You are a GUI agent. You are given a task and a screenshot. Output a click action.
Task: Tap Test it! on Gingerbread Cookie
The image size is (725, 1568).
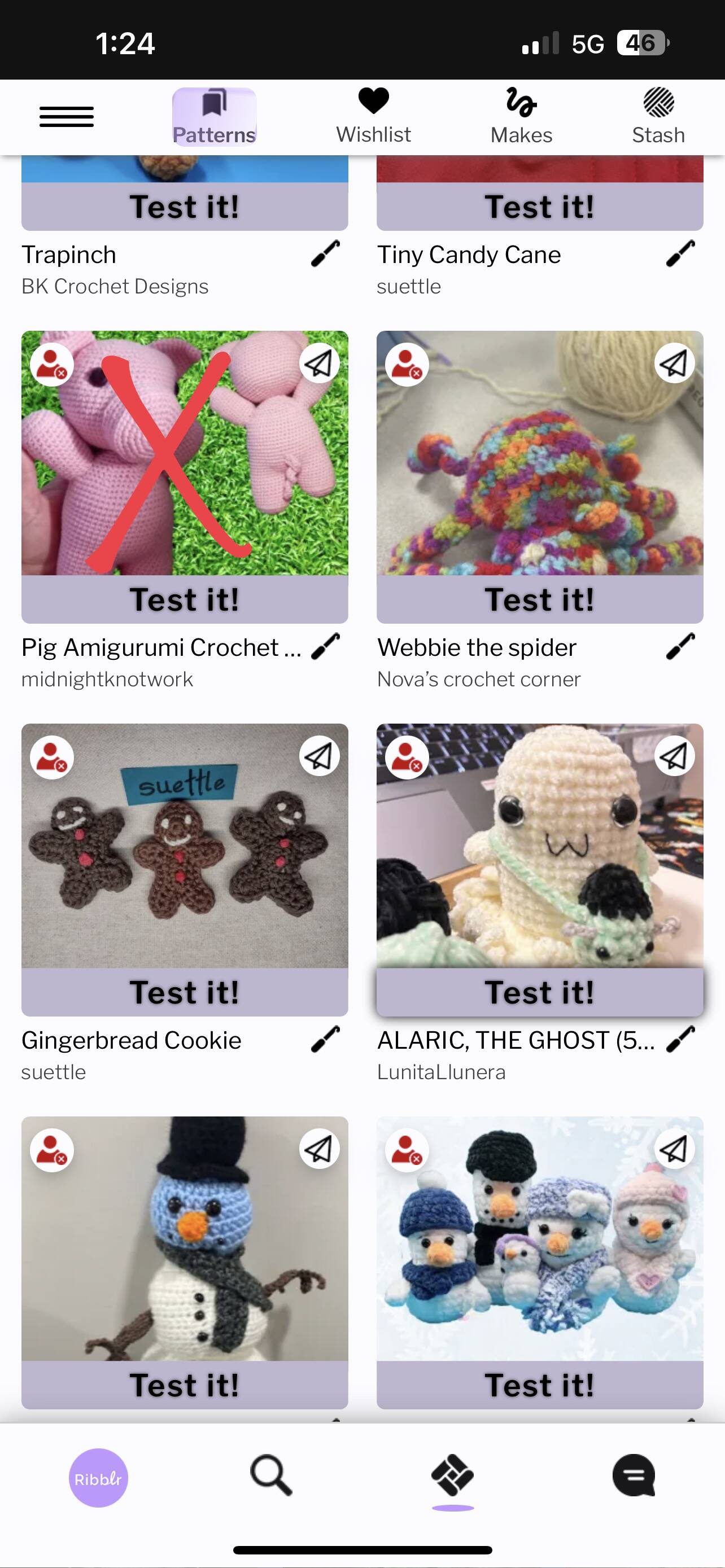coord(185,992)
